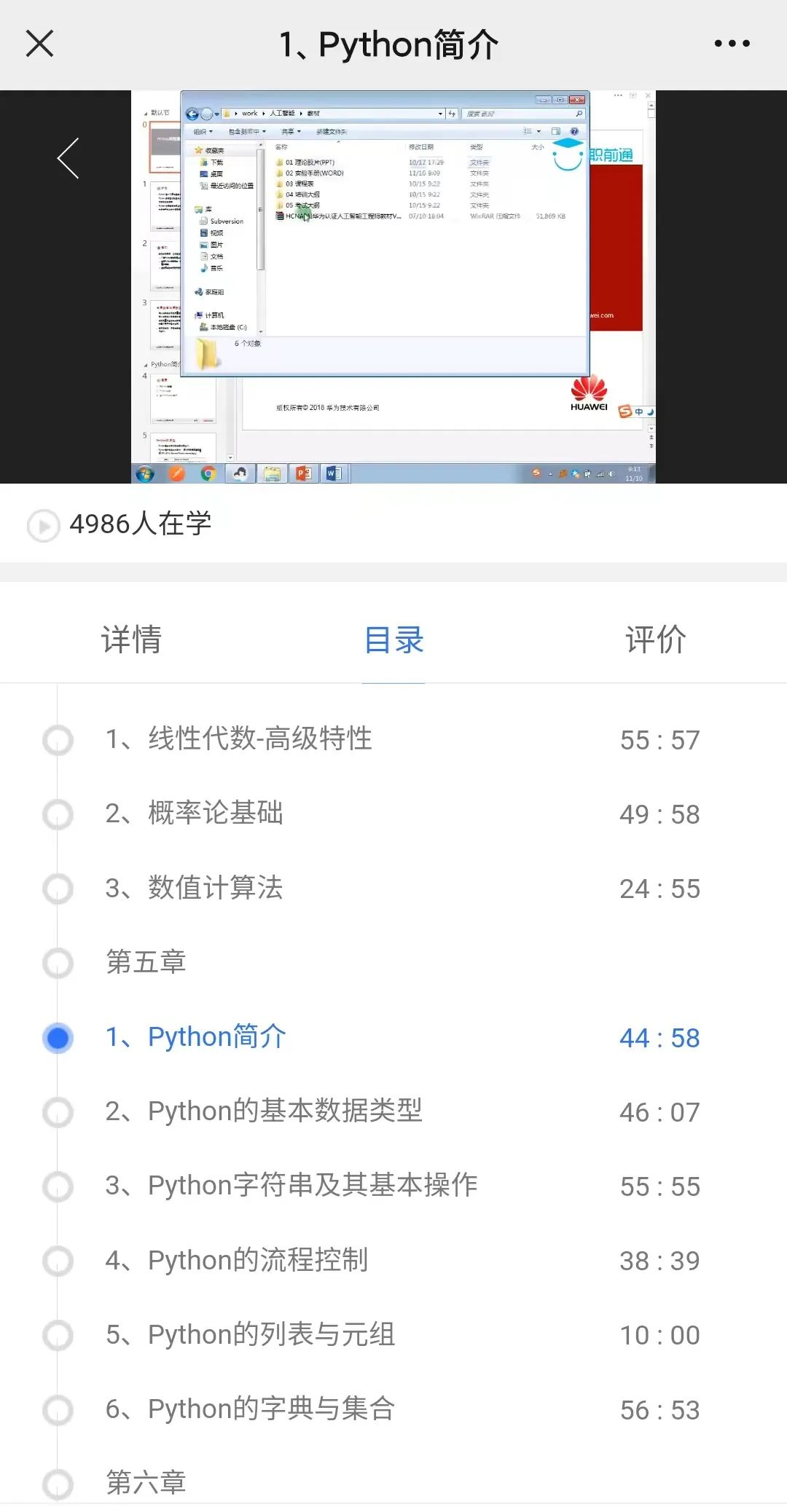Tap the video player area
Image resolution: width=787 pixels, height=1512 pixels.
click(393, 287)
